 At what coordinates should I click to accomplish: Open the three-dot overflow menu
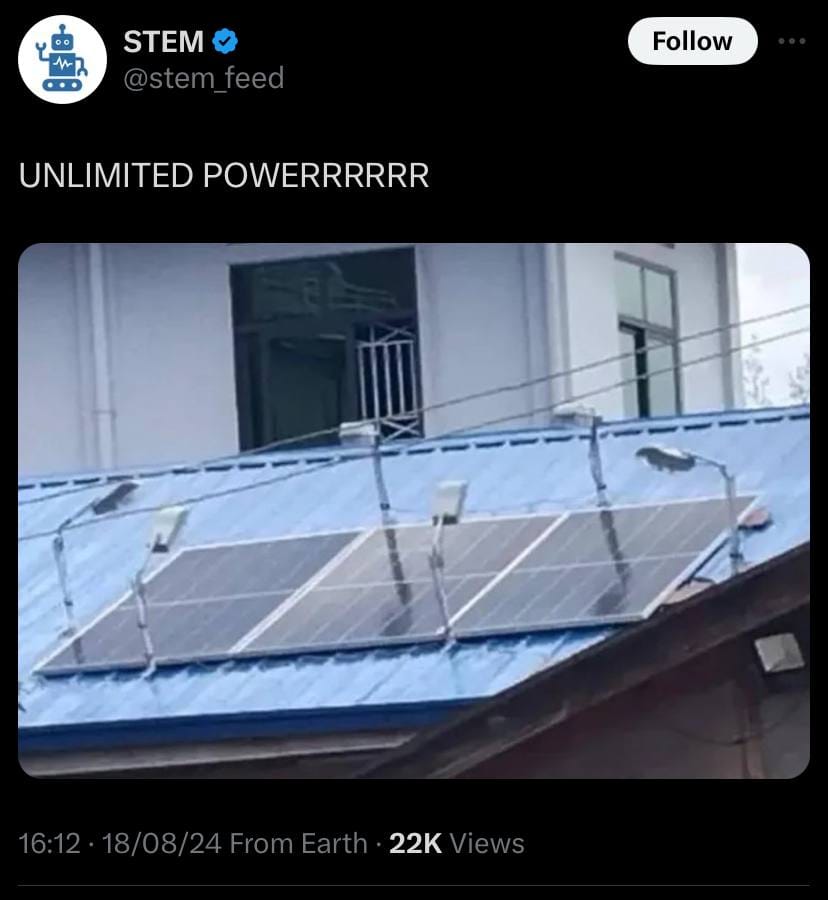click(791, 41)
